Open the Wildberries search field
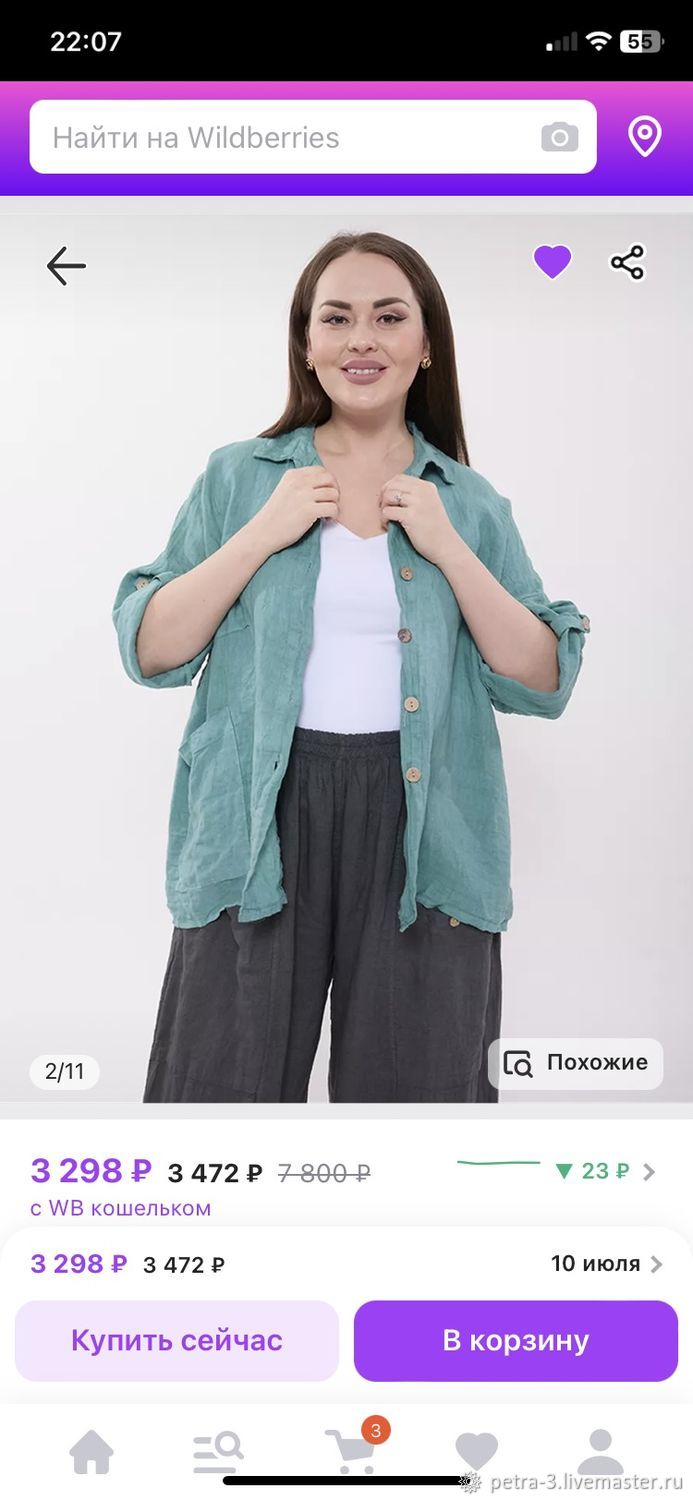 (x=280, y=138)
